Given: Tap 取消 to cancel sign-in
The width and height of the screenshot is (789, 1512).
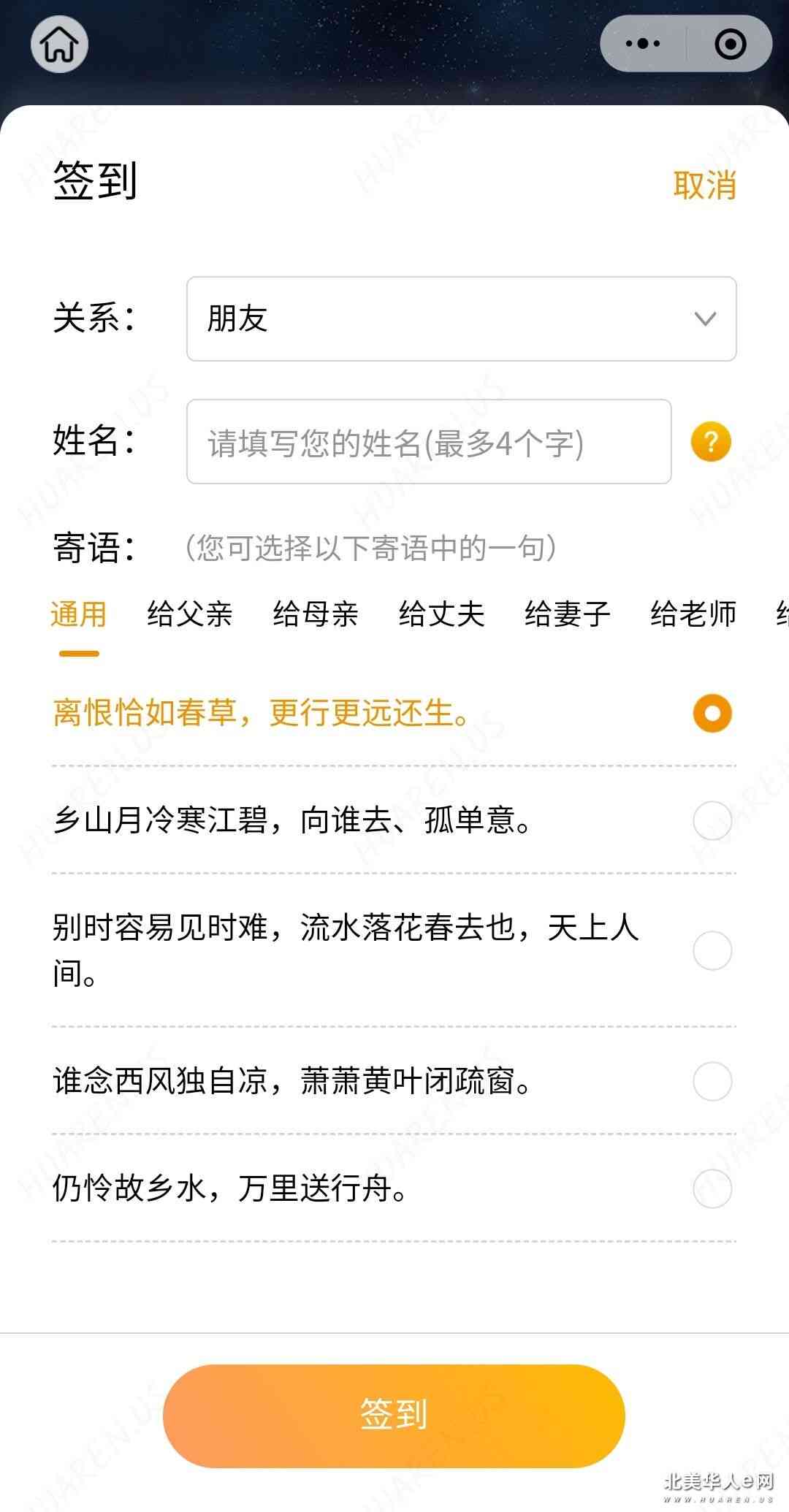Looking at the screenshot, I should point(704,185).
